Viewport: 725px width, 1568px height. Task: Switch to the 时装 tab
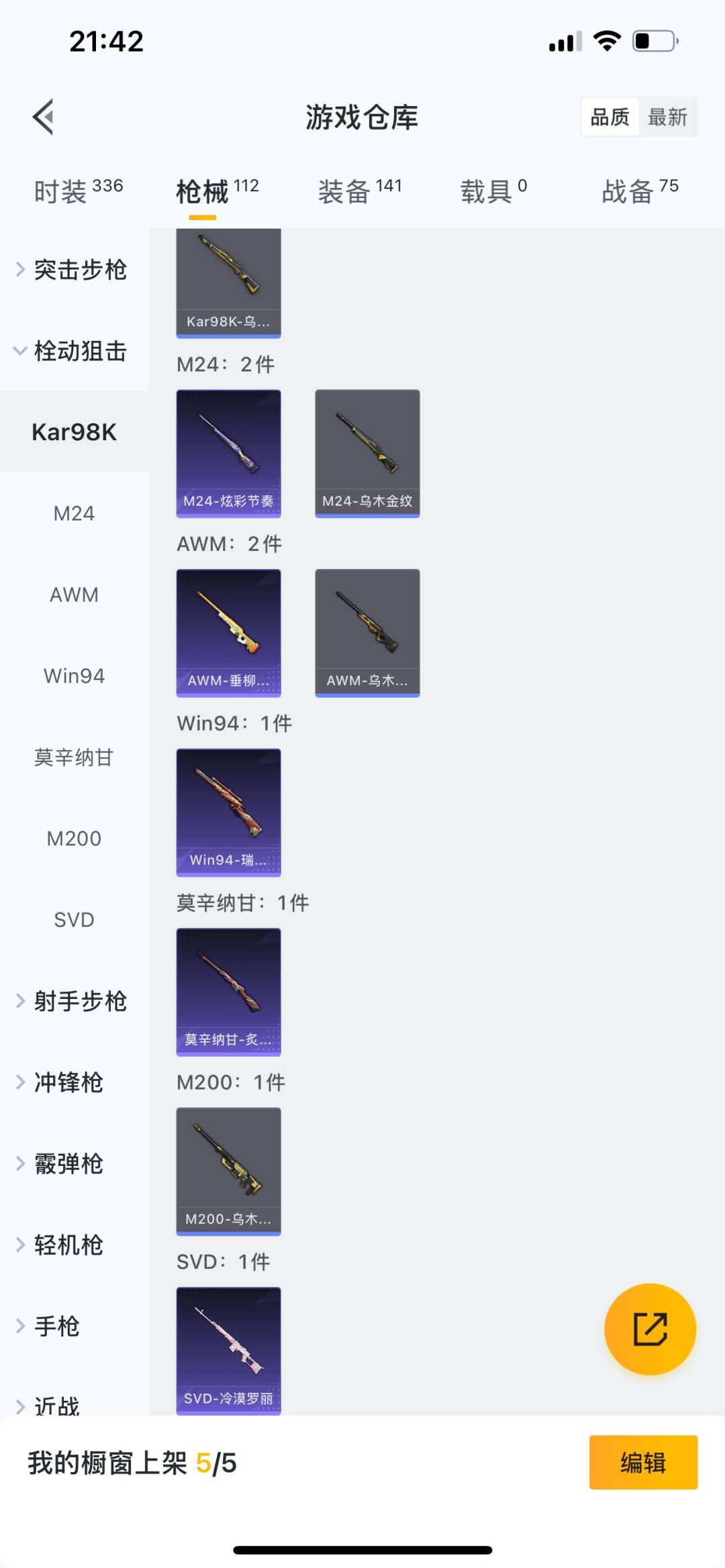coord(79,191)
